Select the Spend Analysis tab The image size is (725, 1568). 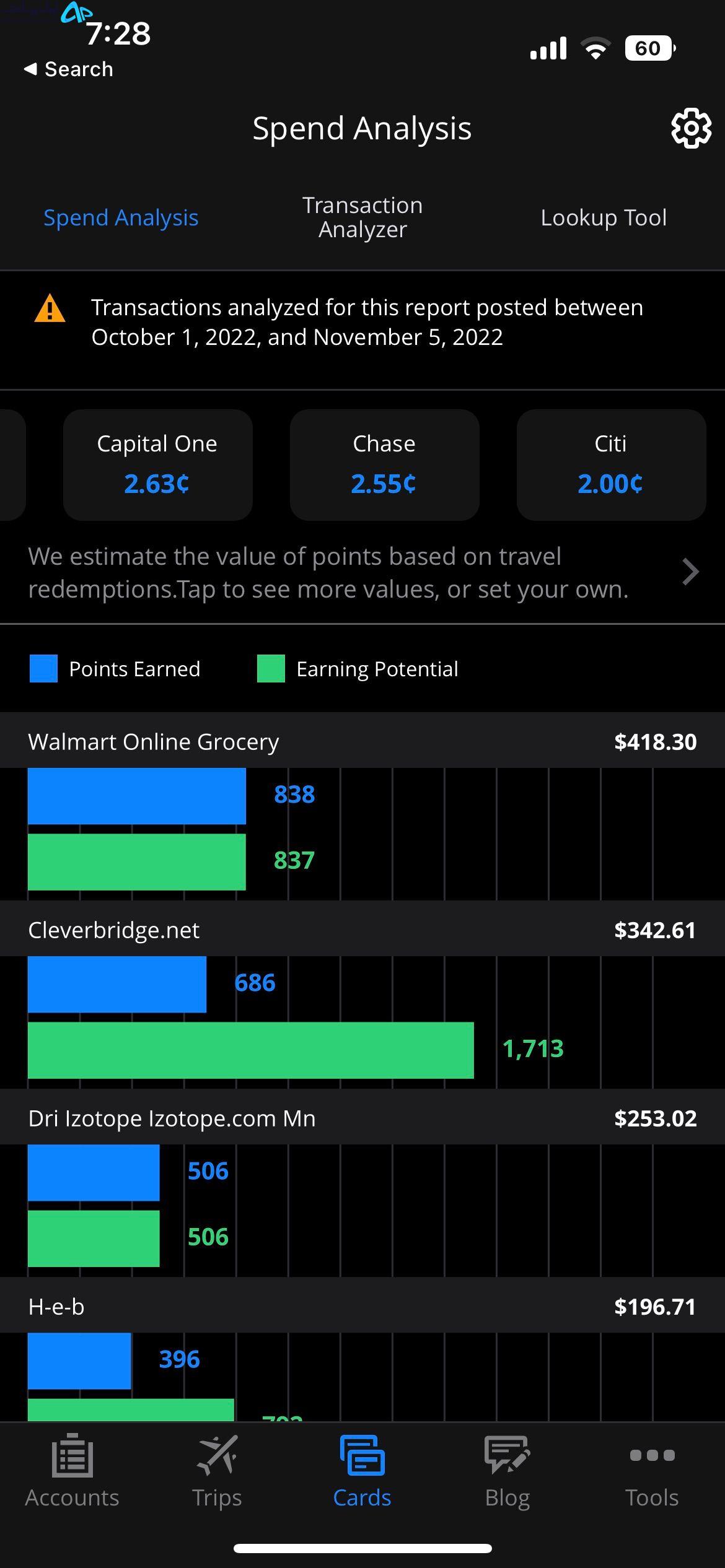point(121,217)
